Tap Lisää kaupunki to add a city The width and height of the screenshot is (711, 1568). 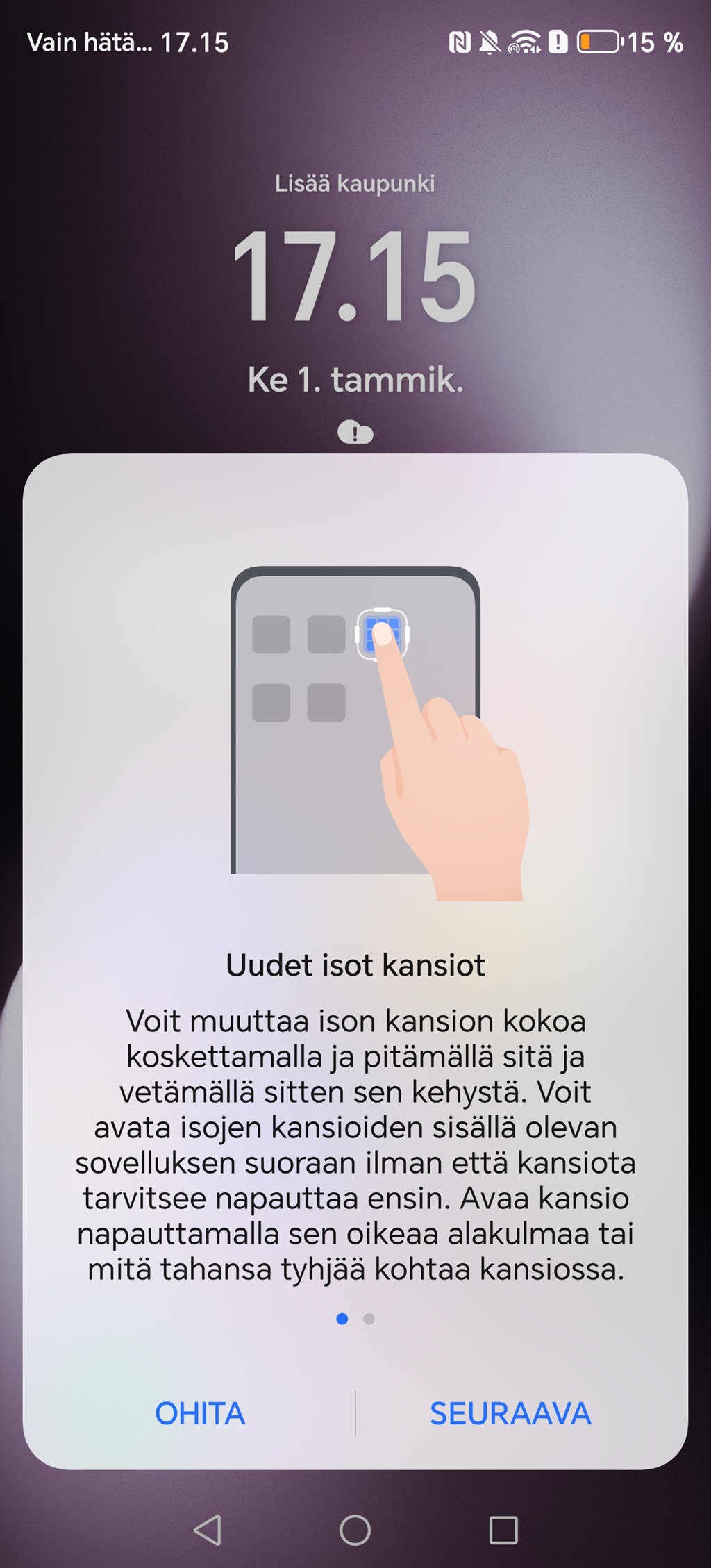pos(355,183)
